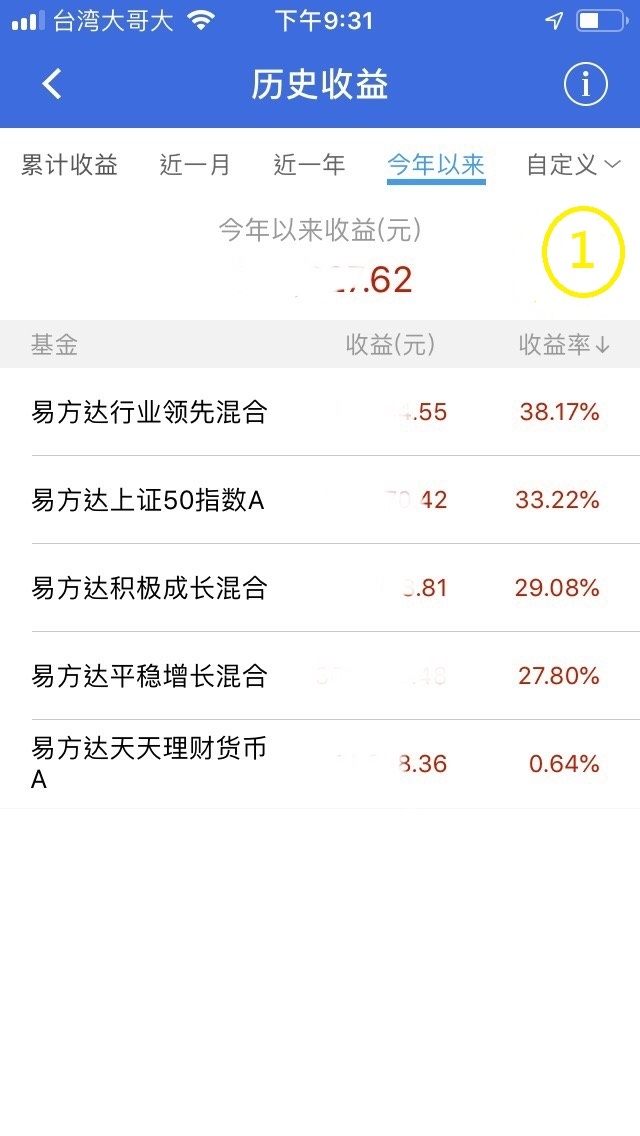View 易方达积极成长混合 fund details
The image size is (640, 1136).
[320, 588]
